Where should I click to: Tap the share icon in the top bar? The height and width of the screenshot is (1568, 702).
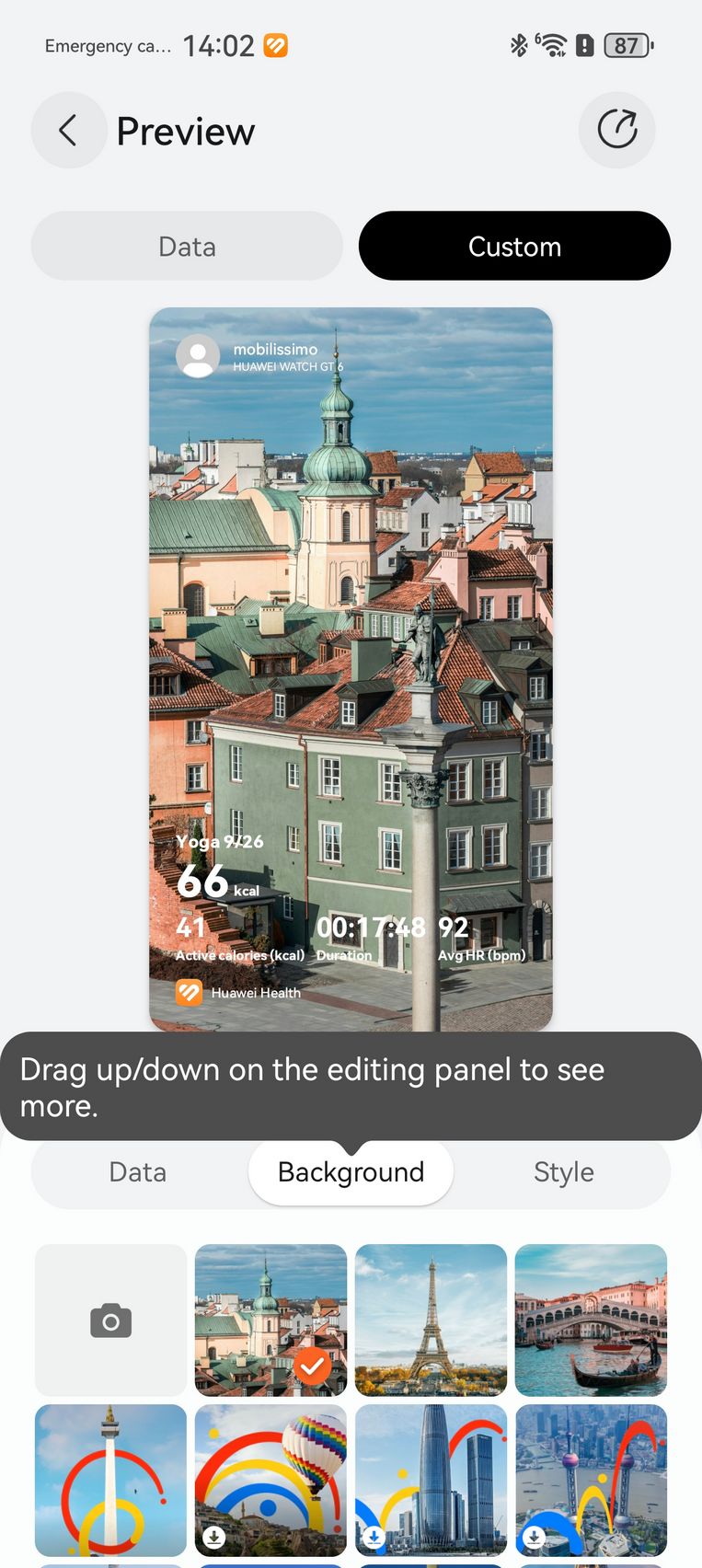(x=617, y=130)
